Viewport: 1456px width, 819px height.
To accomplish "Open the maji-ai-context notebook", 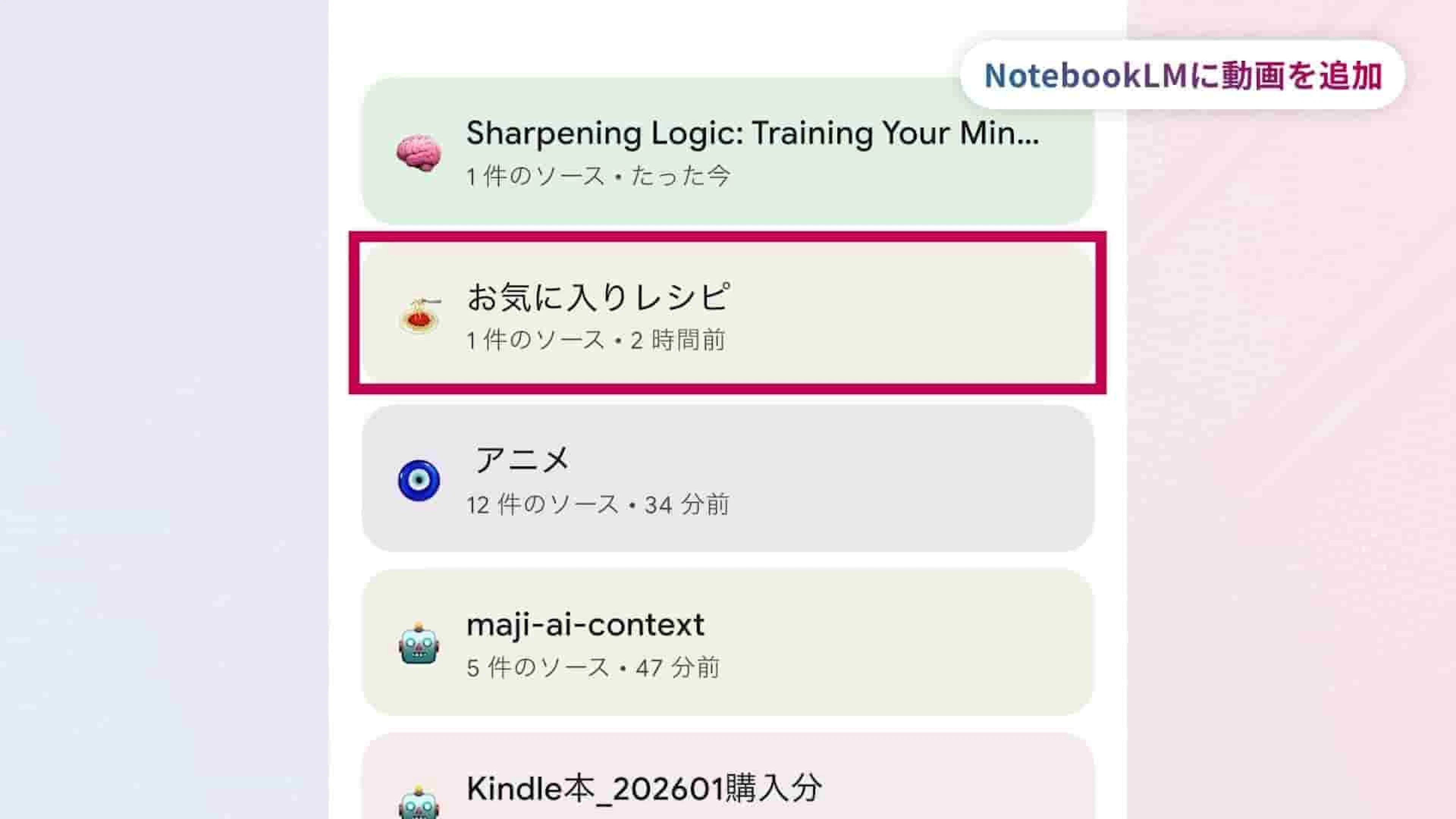I will tap(727, 642).
